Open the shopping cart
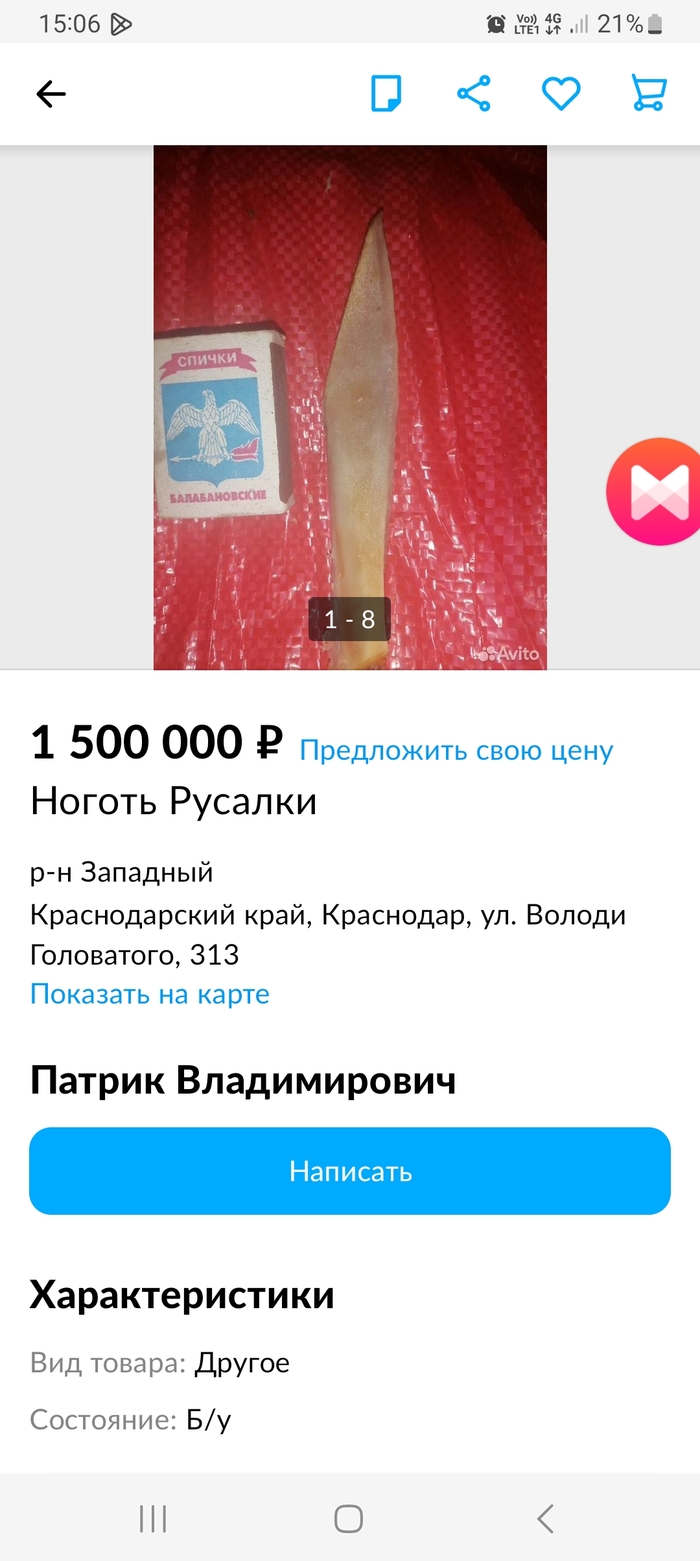The image size is (700, 1561). [649, 94]
